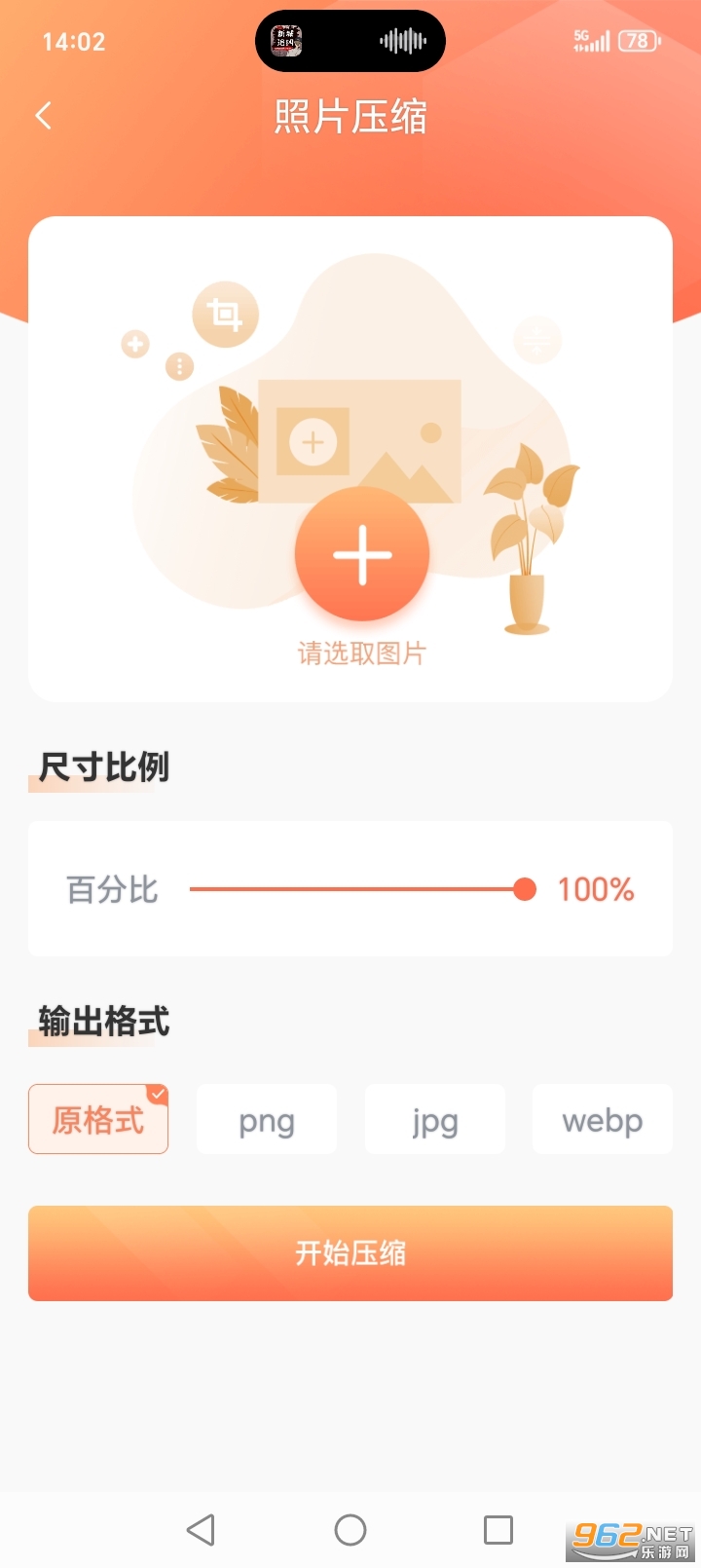Open the 尺寸比例 section heading
701x1568 pixels.
point(103,767)
